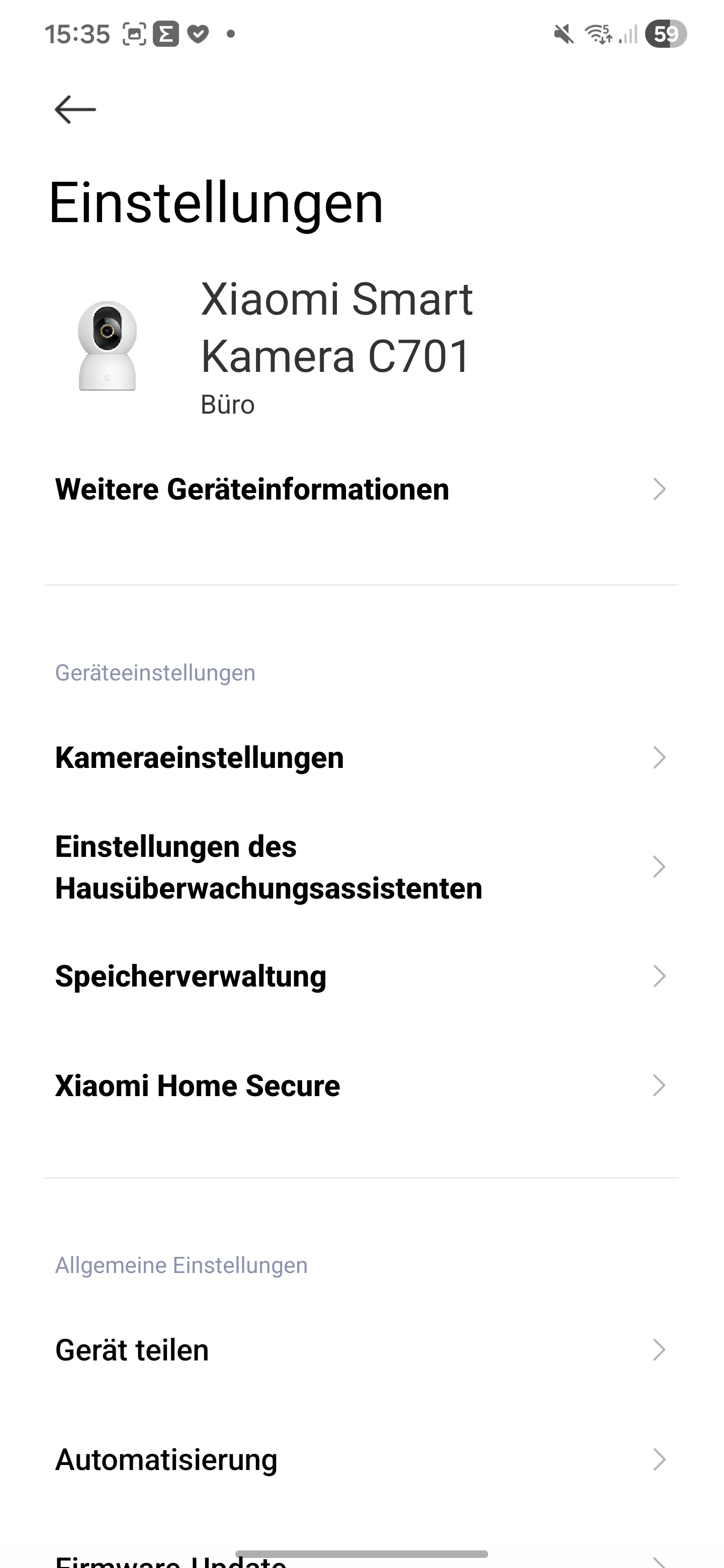Open Kameraeinstellungen

click(360, 758)
